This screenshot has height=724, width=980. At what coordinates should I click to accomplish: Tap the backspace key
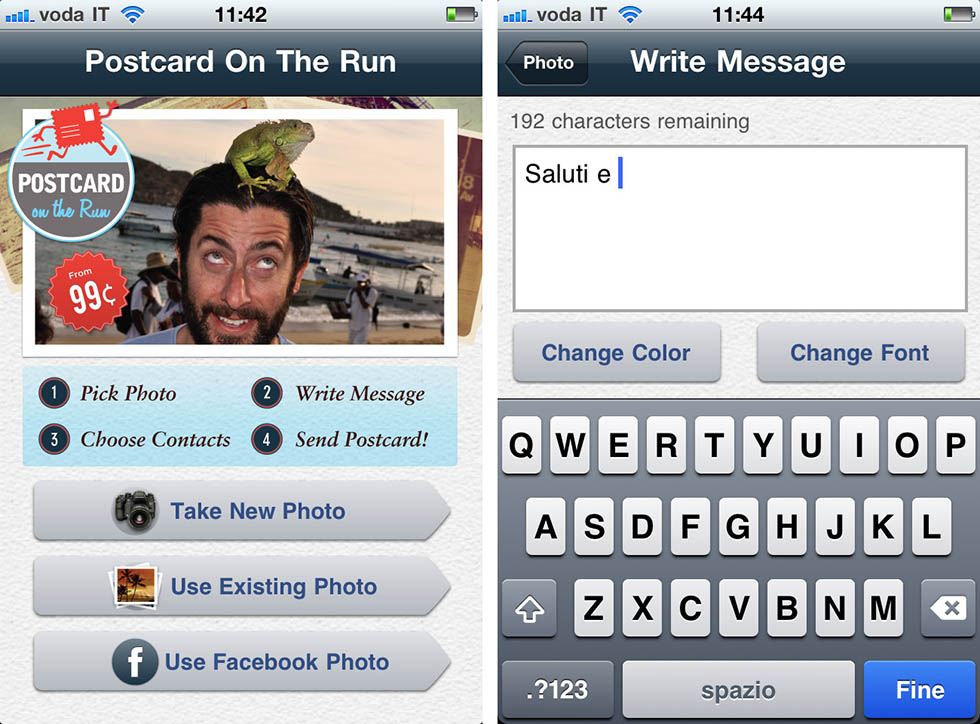(951, 607)
